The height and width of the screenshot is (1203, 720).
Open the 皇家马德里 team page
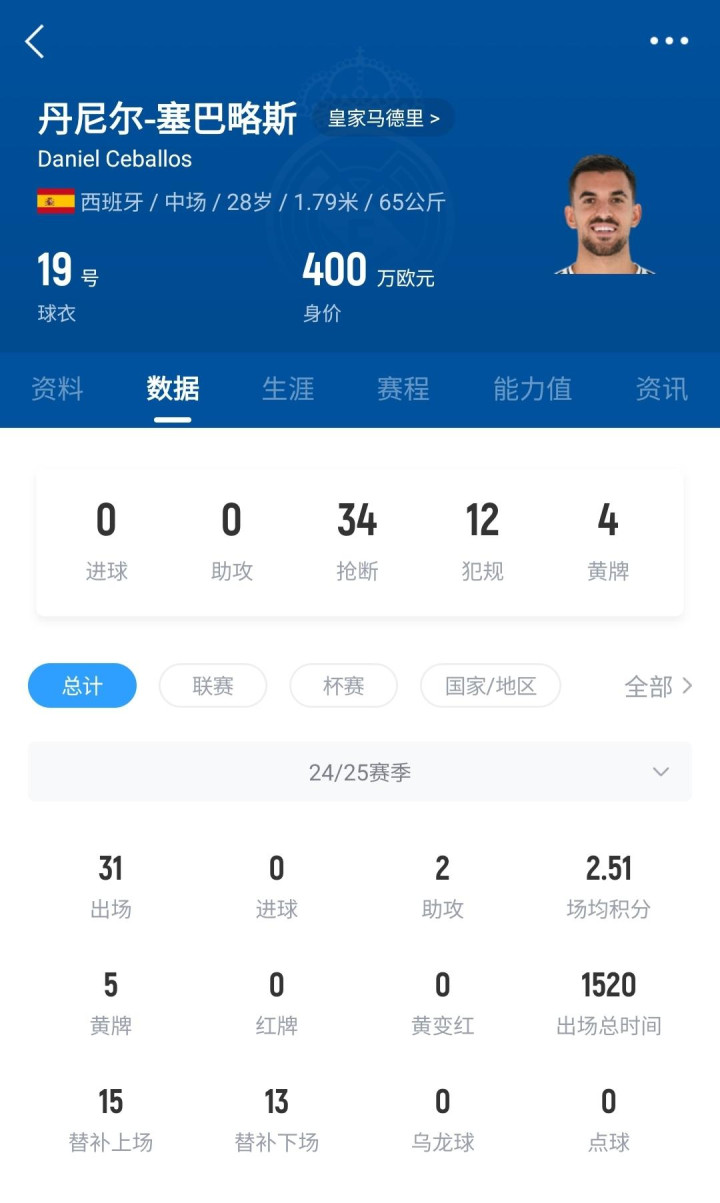[384, 118]
